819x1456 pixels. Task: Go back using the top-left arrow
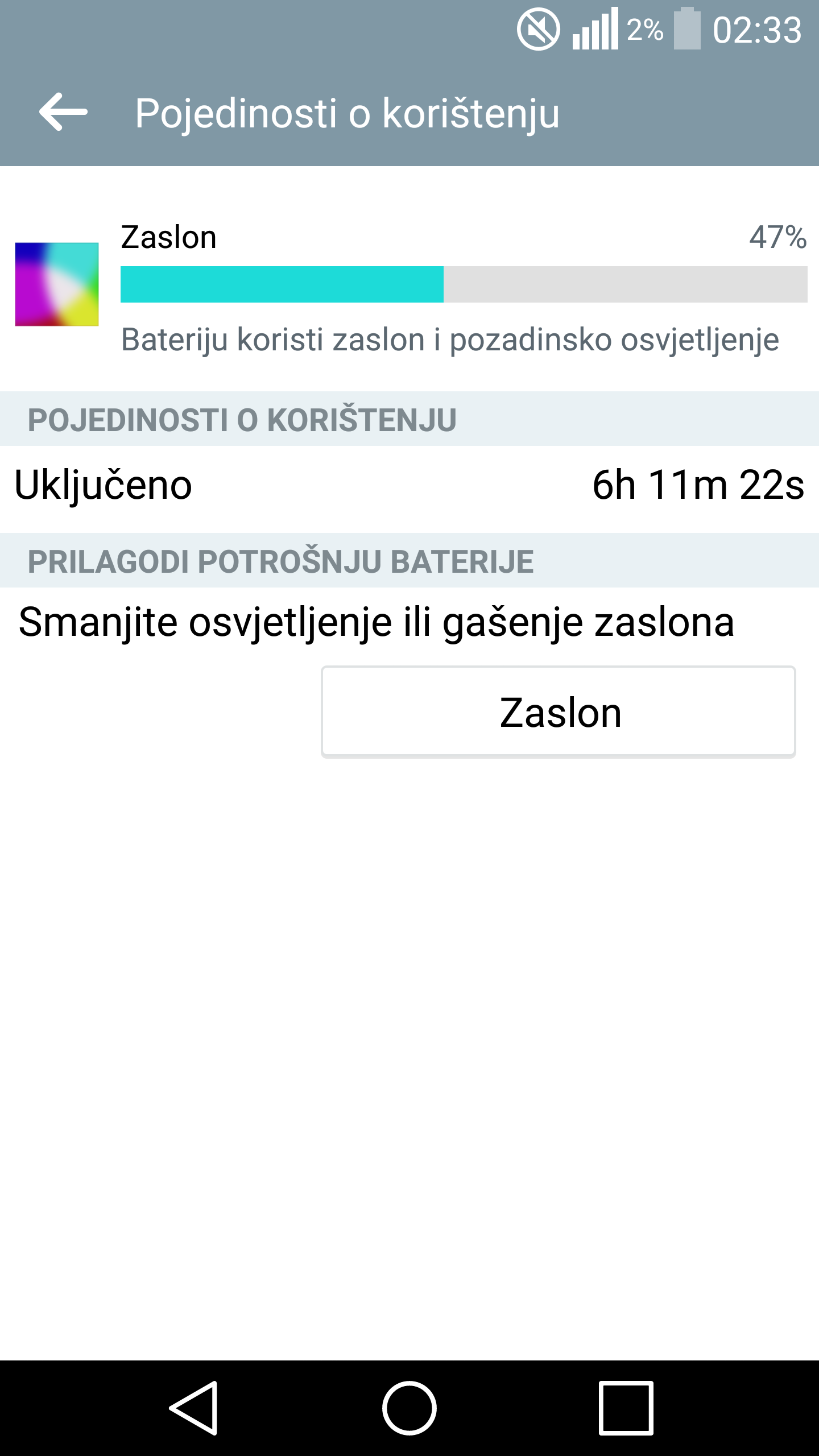click(x=63, y=112)
